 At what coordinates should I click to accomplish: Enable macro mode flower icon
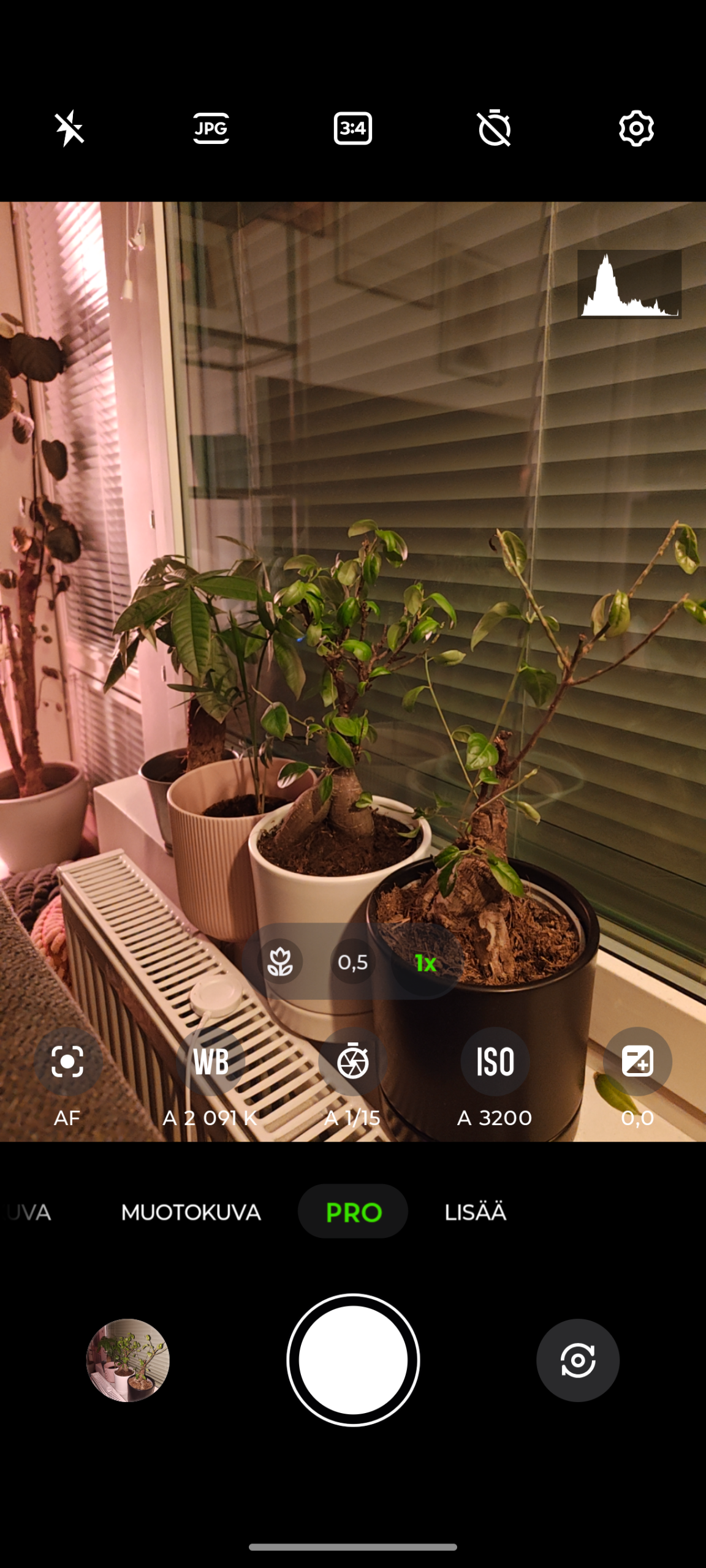[x=280, y=962]
